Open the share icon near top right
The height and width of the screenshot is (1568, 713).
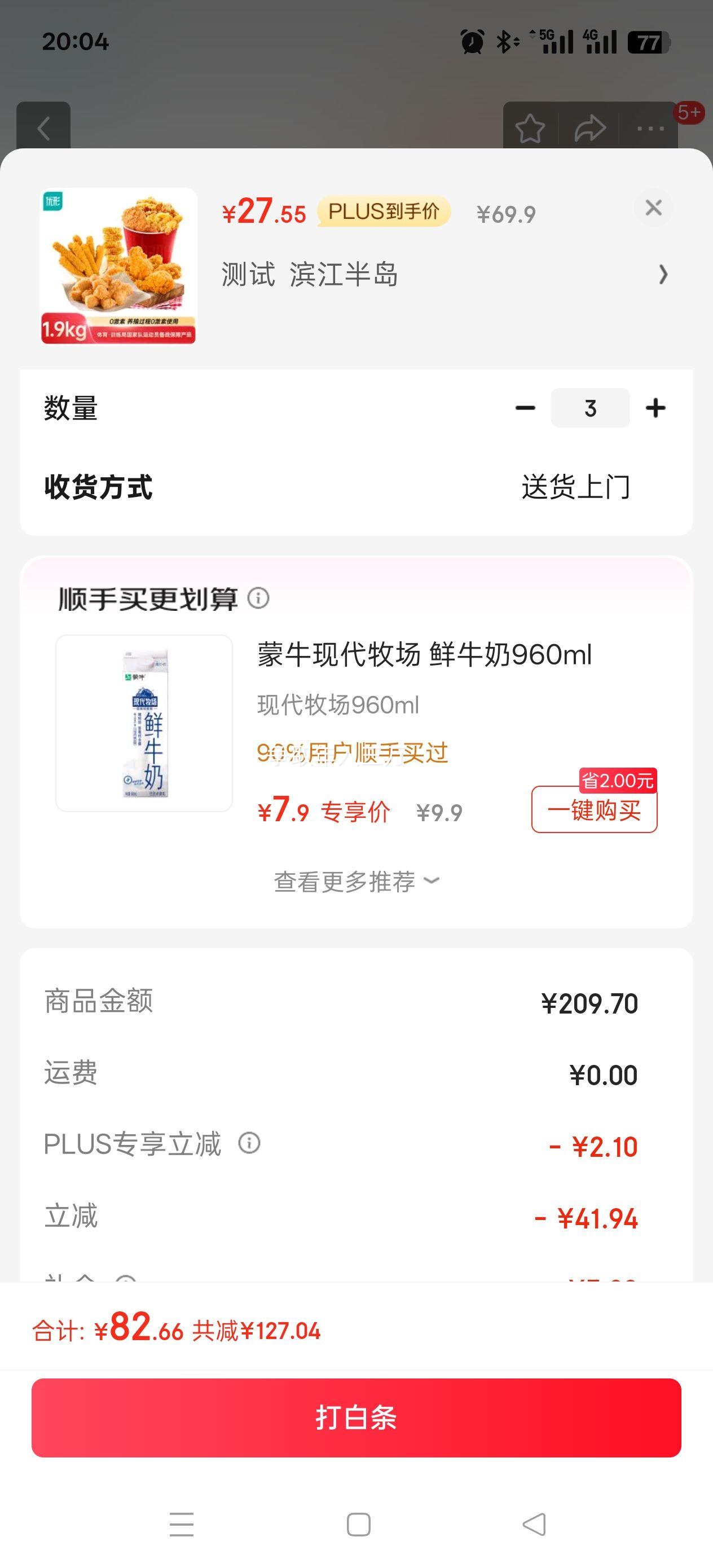click(x=589, y=128)
